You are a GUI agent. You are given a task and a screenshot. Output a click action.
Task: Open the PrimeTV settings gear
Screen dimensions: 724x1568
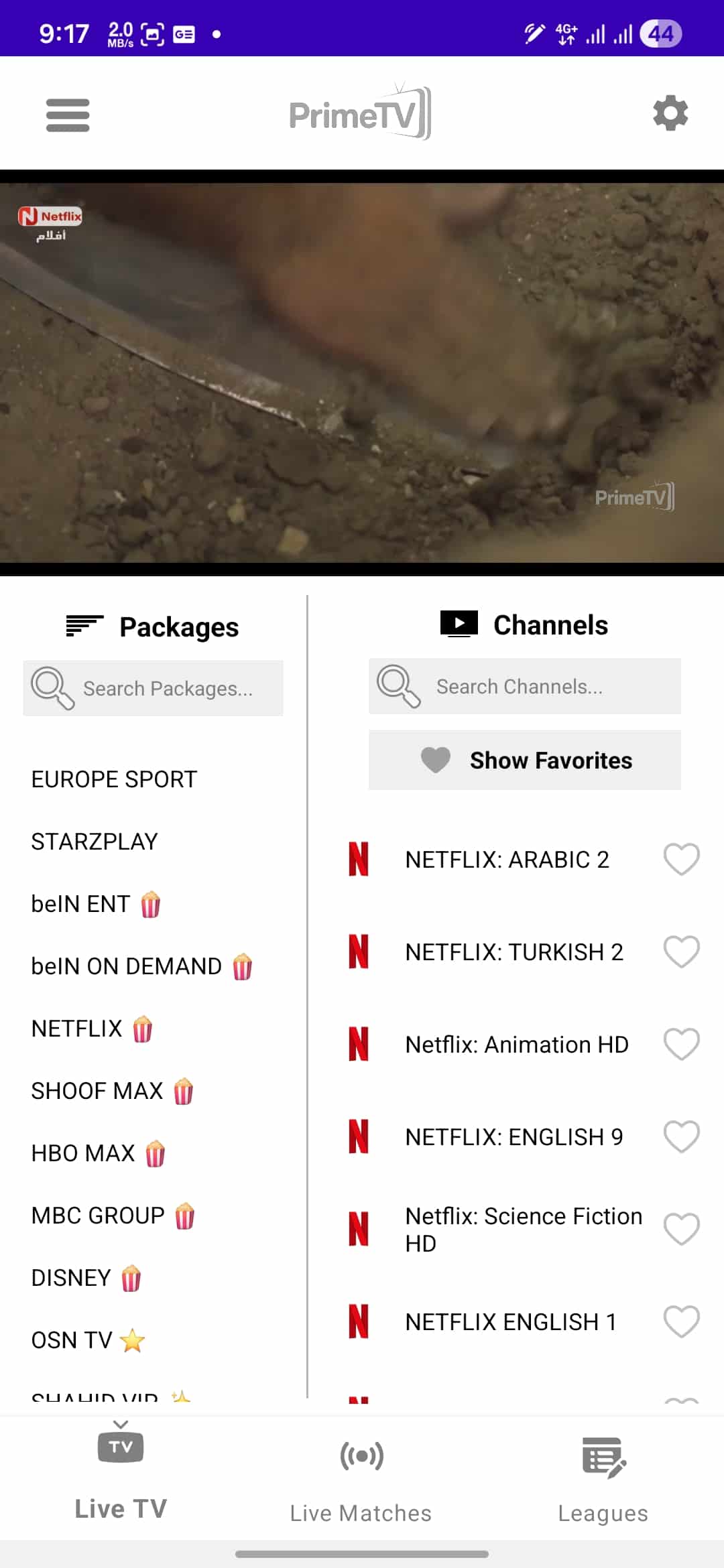tap(670, 113)
